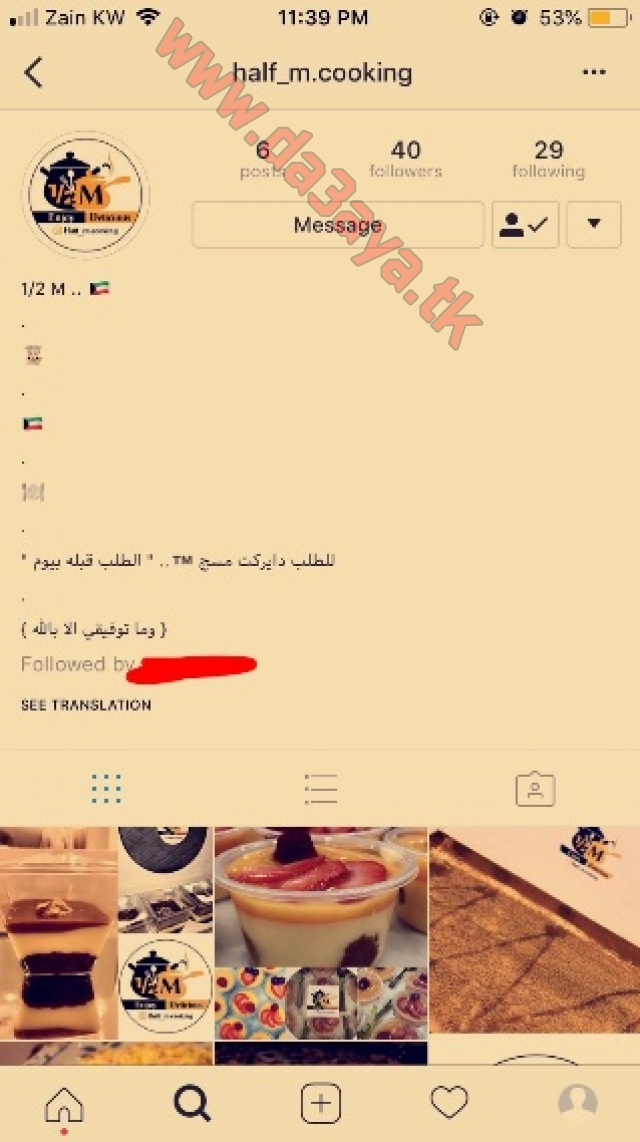640x1142 pixels.
Task: Open the activity heart tab
Action: pos(449,1103)
